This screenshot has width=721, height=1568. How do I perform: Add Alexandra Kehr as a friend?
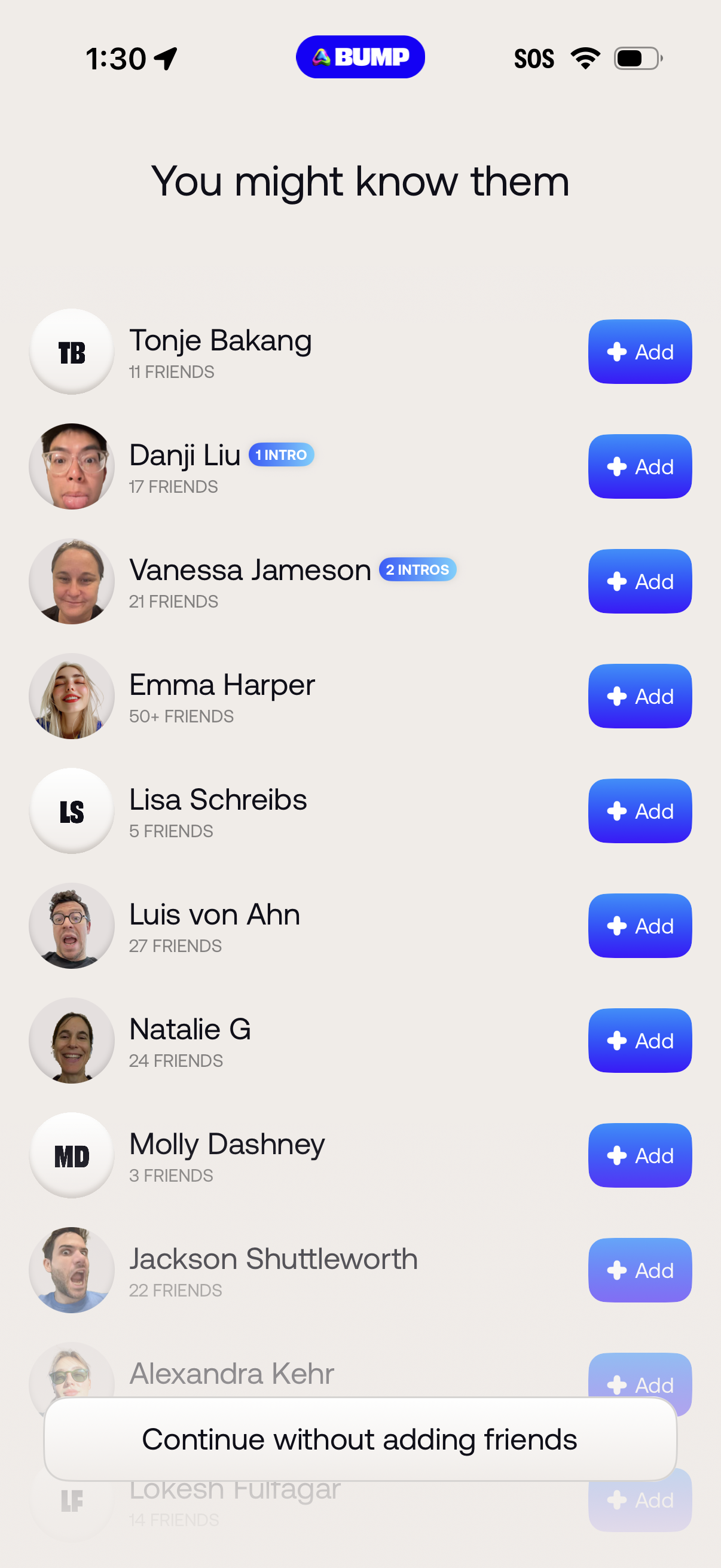tap(640, 1386)
